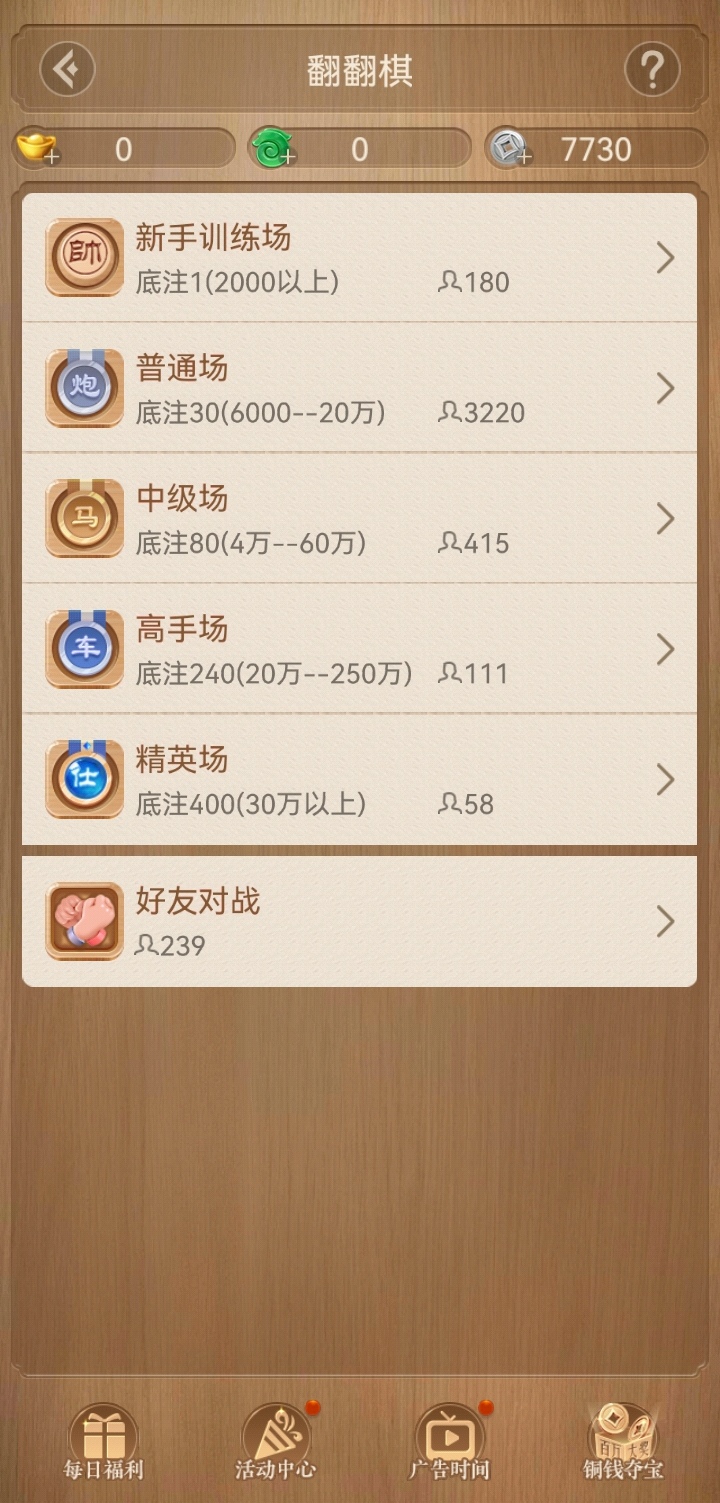720x1503 pixels.
Task: Join the 高手场 room
Action: coord(359,649)
